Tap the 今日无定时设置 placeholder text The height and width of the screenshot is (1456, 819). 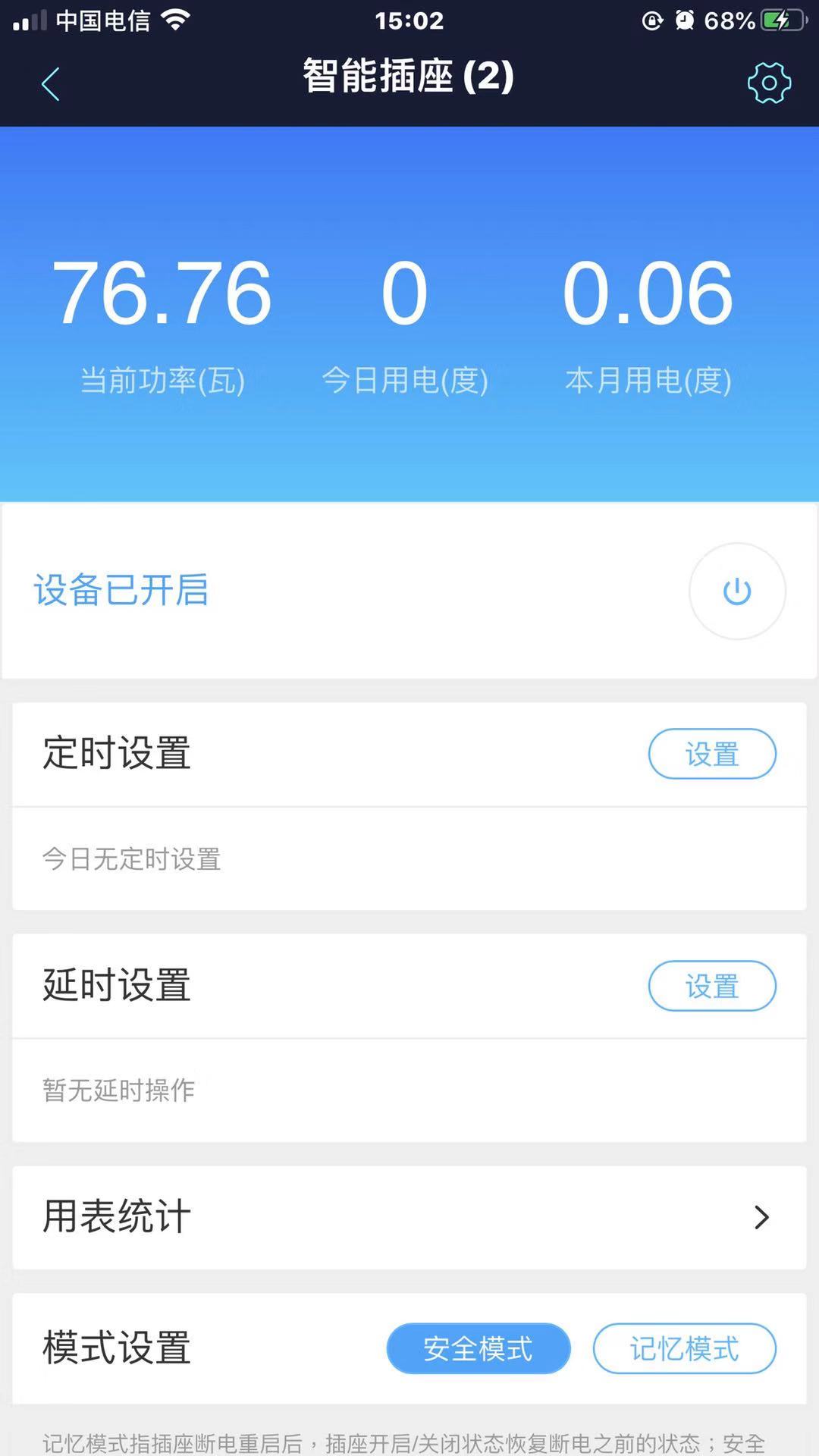click(x=130, y=859)
